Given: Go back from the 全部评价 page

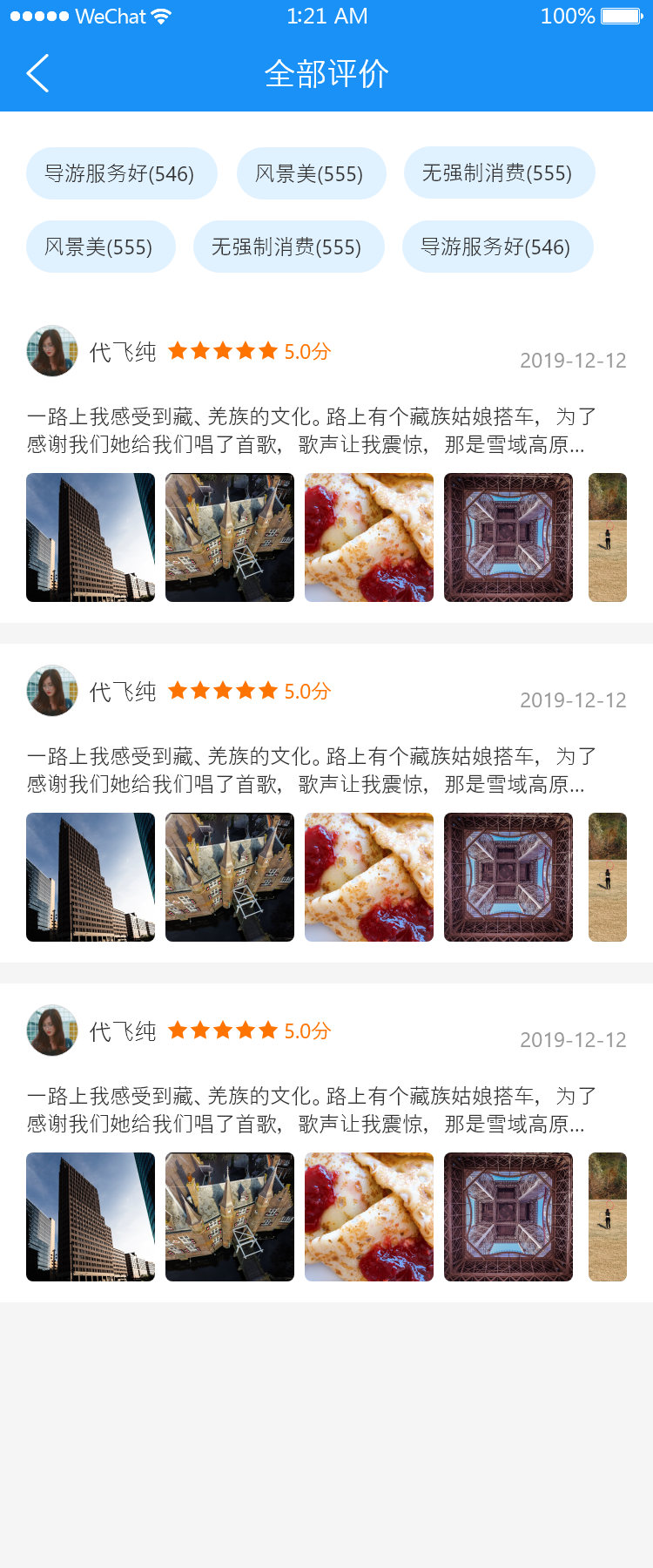Looking at the screenshot, I should pyautogui.click(x=37, y=73).
